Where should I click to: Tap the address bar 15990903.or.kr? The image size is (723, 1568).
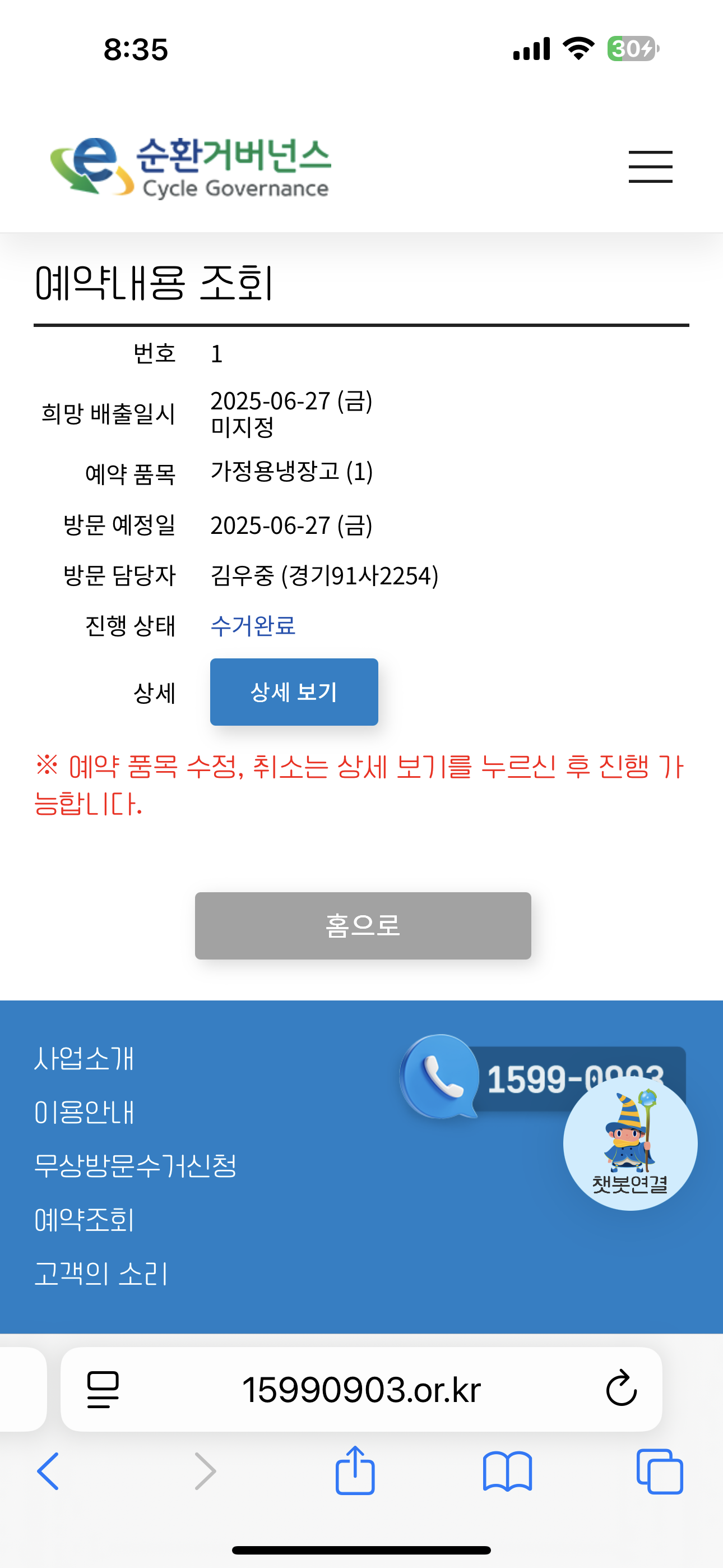(x=361, y=1389)
